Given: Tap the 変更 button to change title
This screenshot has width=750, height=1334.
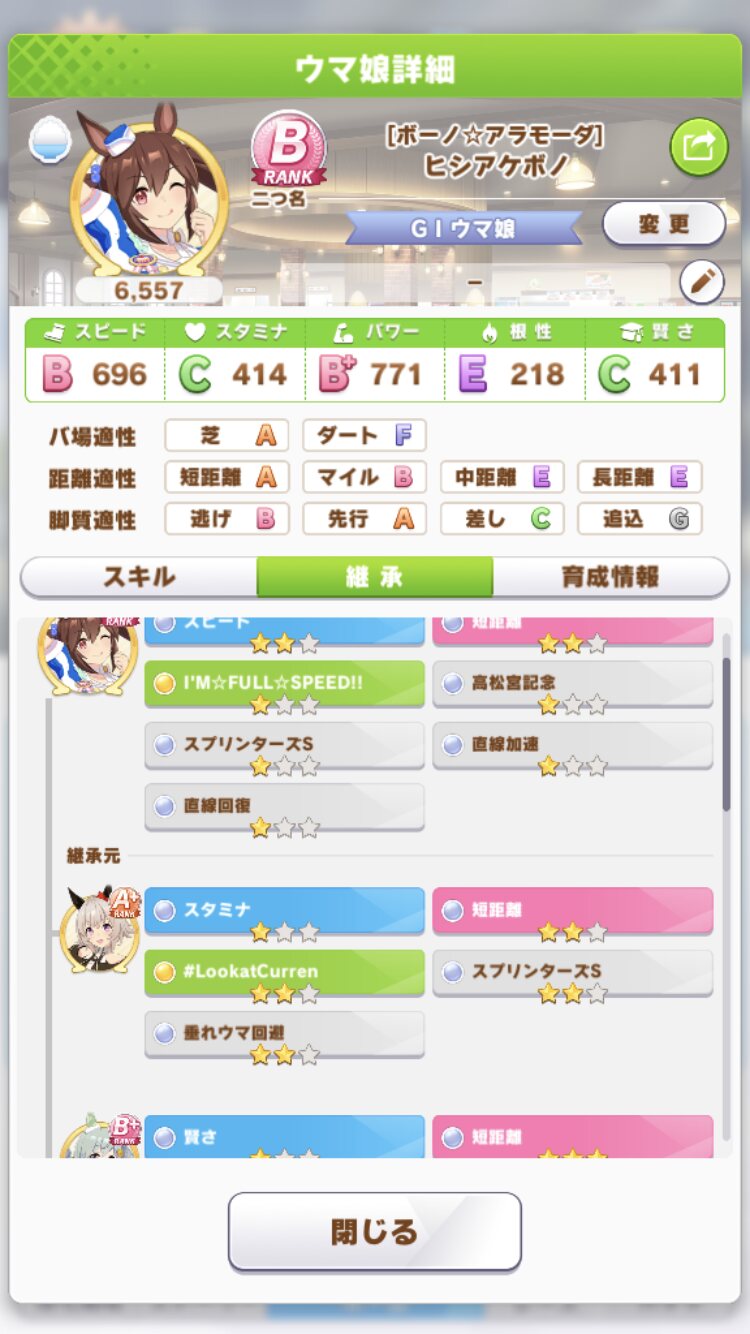Looking at the screenshot, I should pos(664,223).
